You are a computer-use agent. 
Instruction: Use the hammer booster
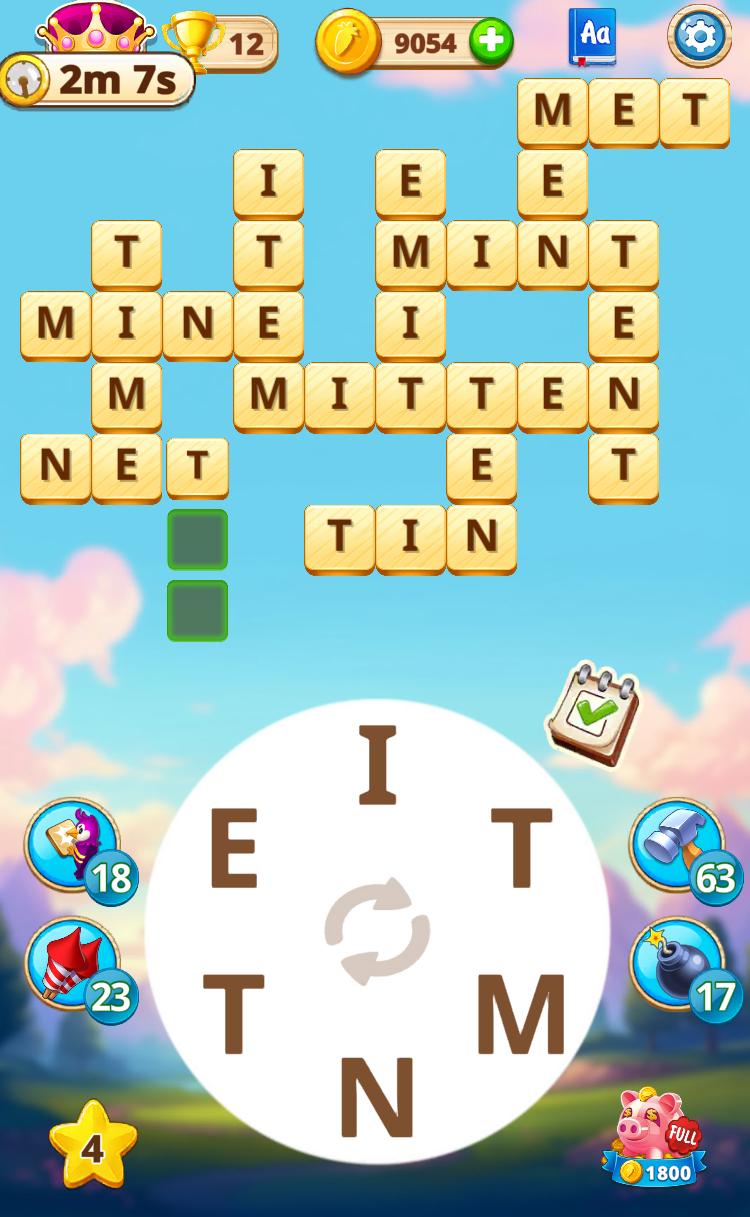click(x=676, y=845)
